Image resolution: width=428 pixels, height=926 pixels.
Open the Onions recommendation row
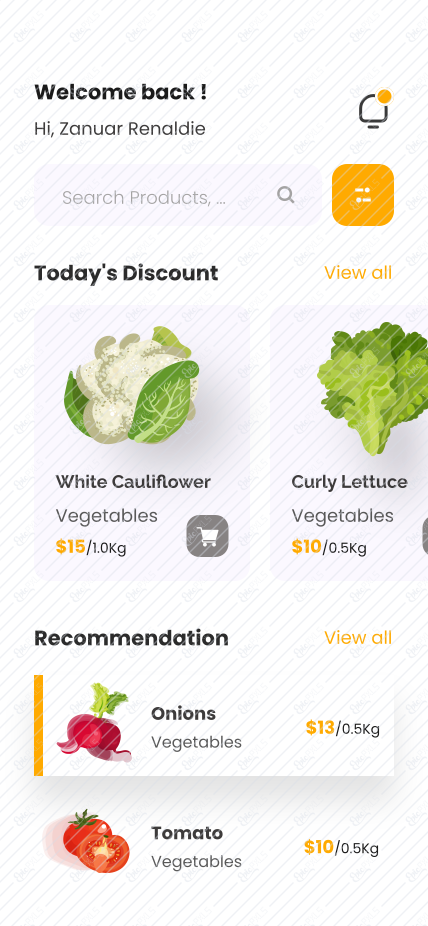(214, 726)
